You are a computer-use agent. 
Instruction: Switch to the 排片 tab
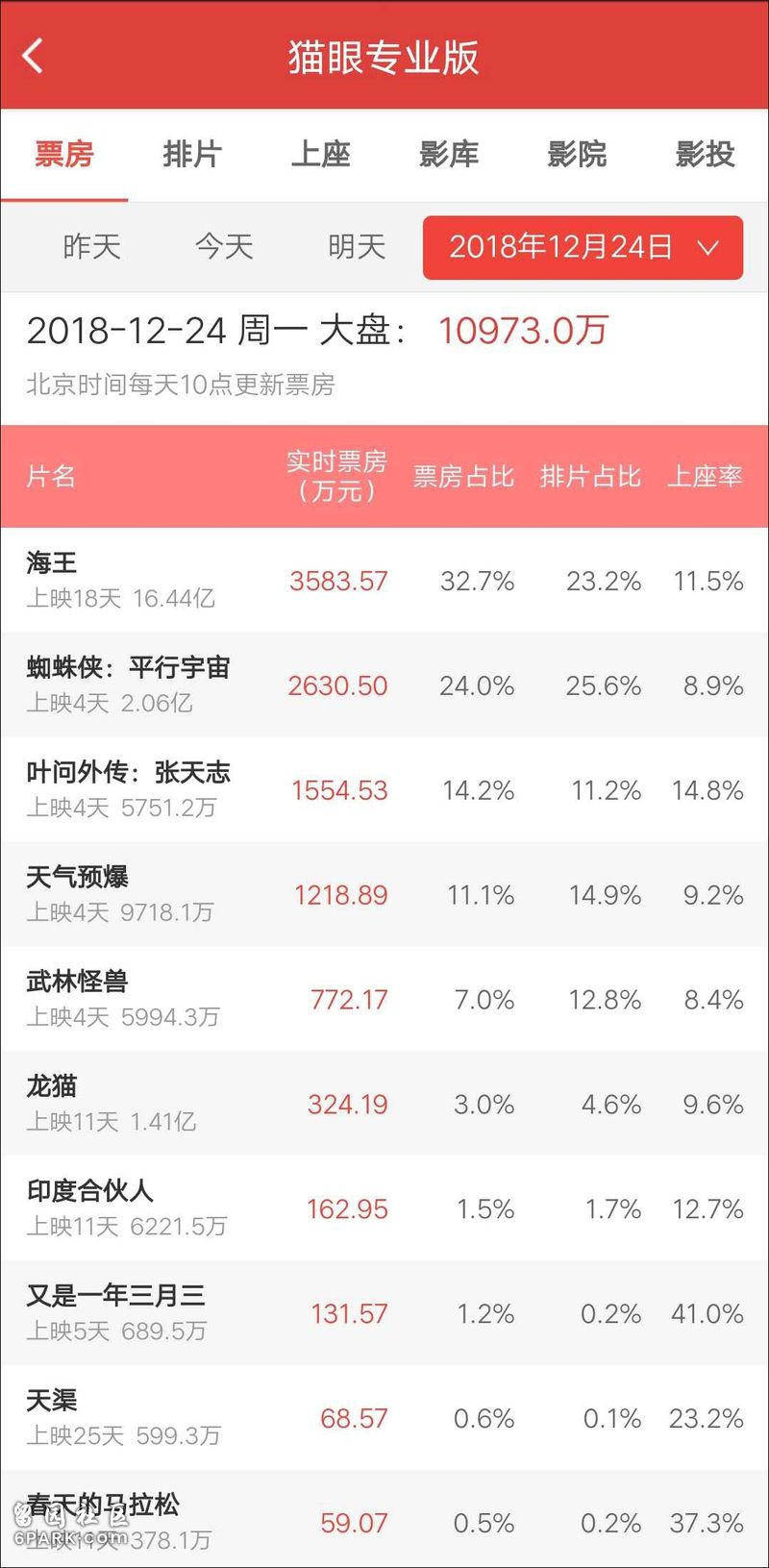point(191,154)
